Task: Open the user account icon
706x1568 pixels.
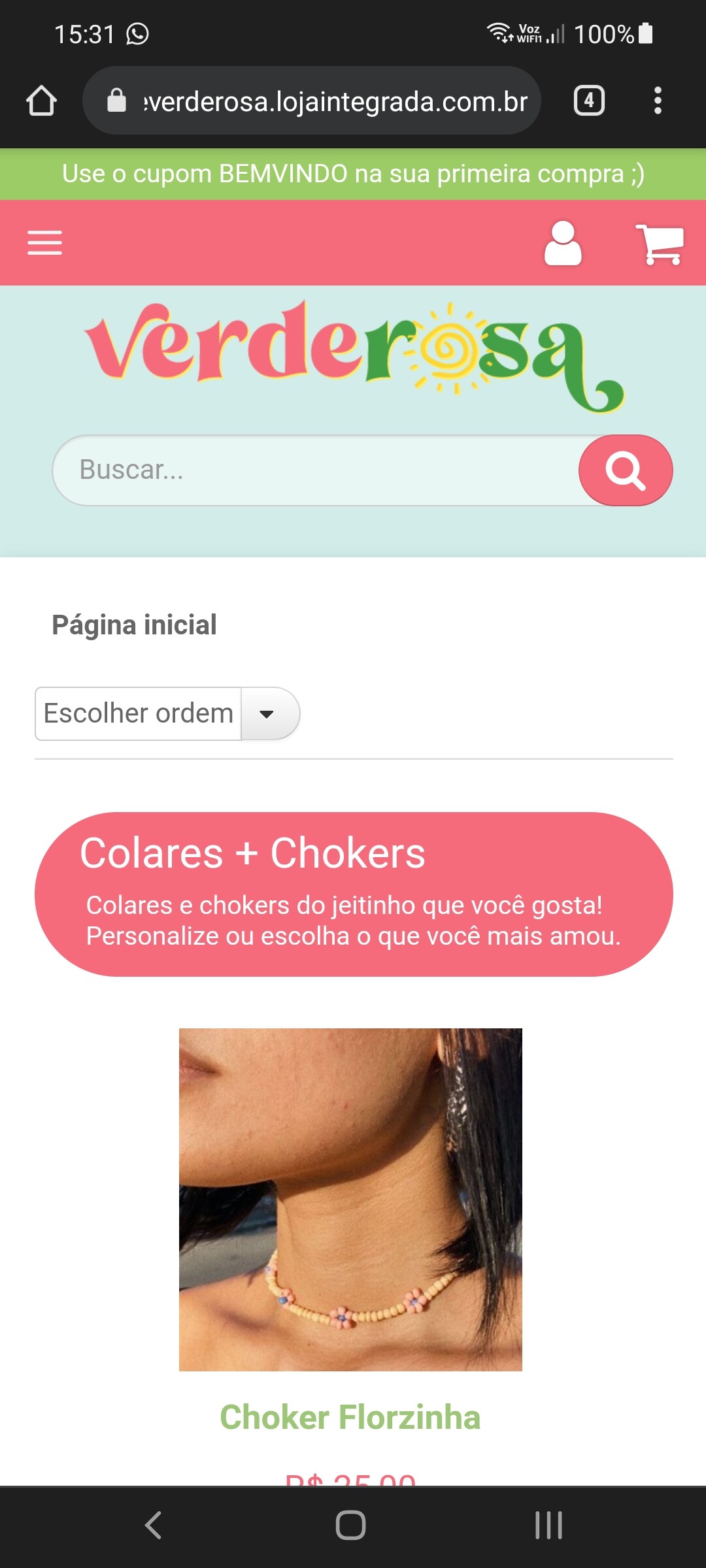Action: (563, 243)
